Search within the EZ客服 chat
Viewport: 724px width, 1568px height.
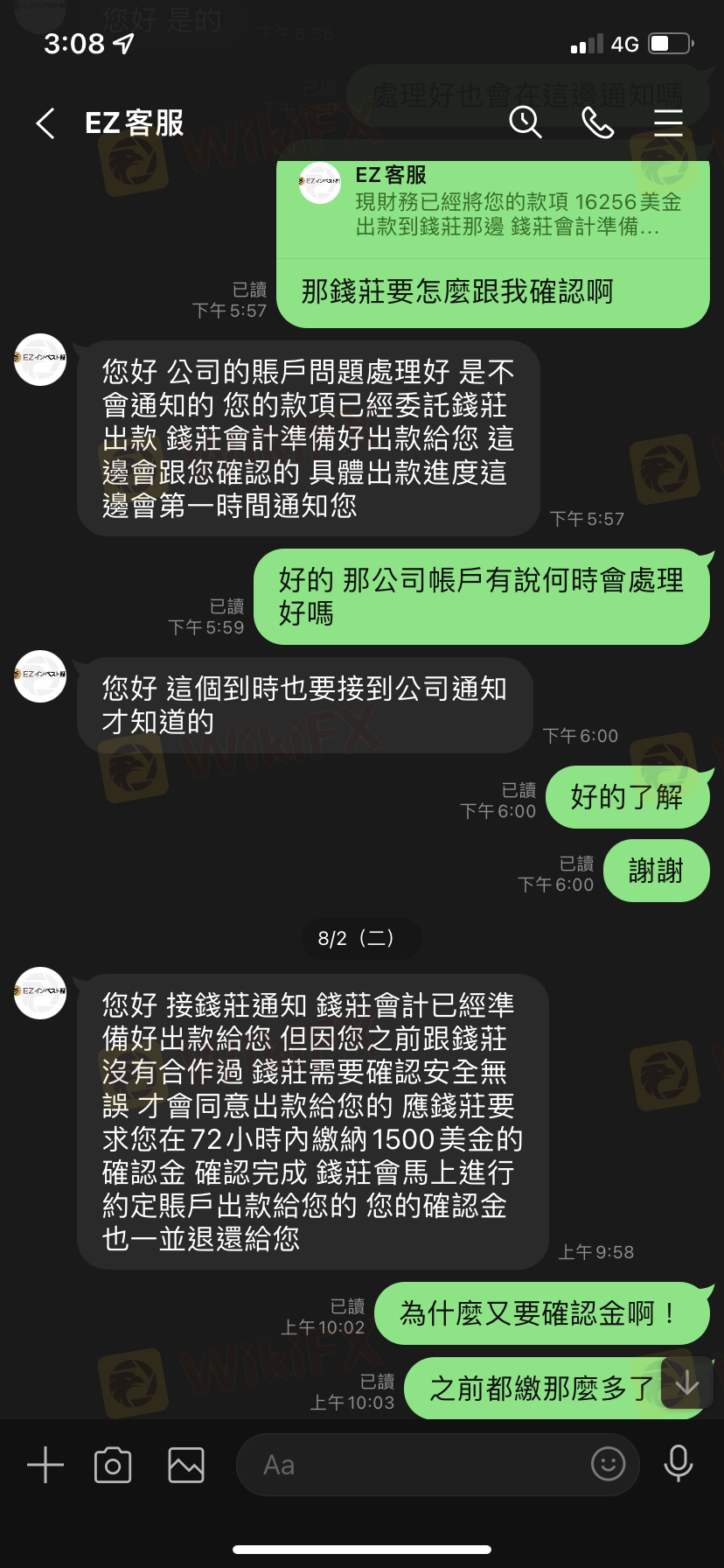coord(526,122)
